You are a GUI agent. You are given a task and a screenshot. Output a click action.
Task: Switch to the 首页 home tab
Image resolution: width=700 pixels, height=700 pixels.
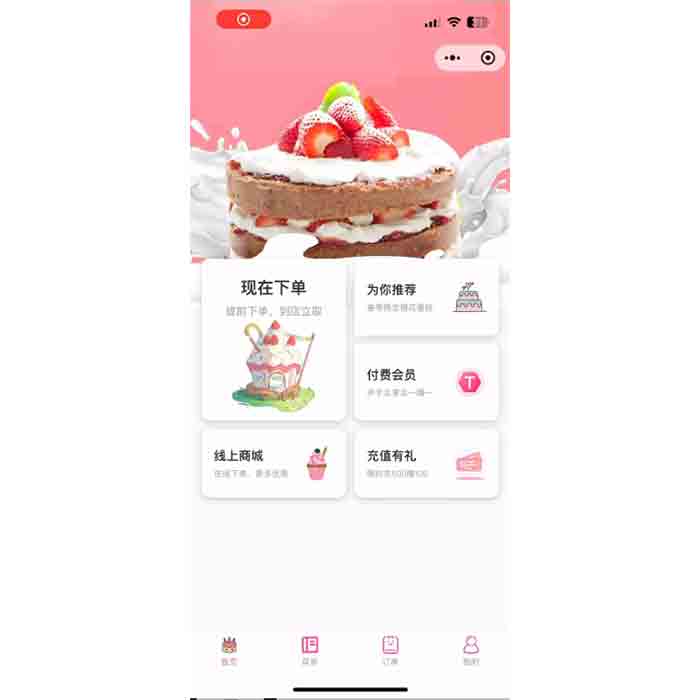[x=230, y=650]
